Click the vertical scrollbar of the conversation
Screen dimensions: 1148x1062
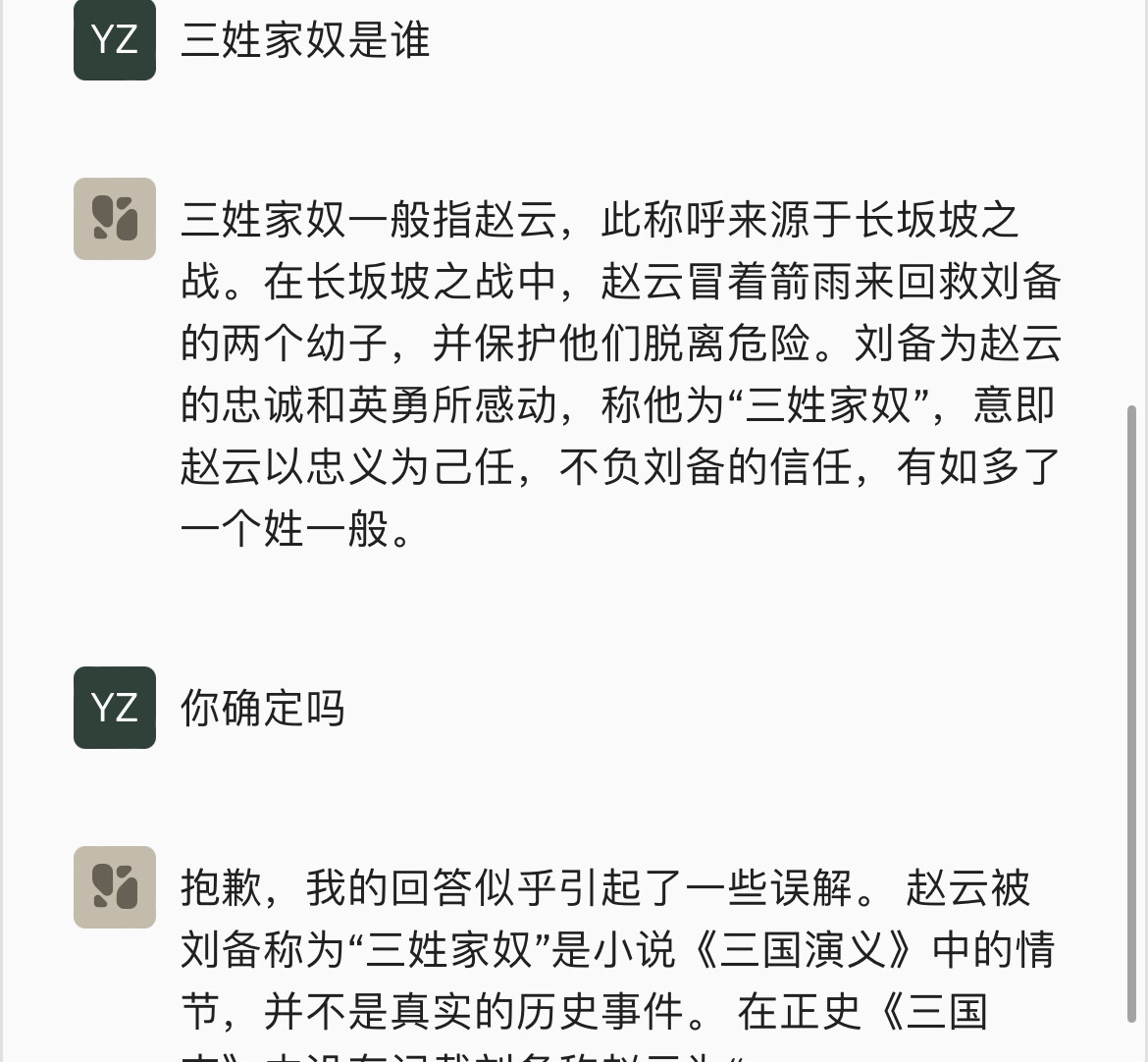(1132, 714)
